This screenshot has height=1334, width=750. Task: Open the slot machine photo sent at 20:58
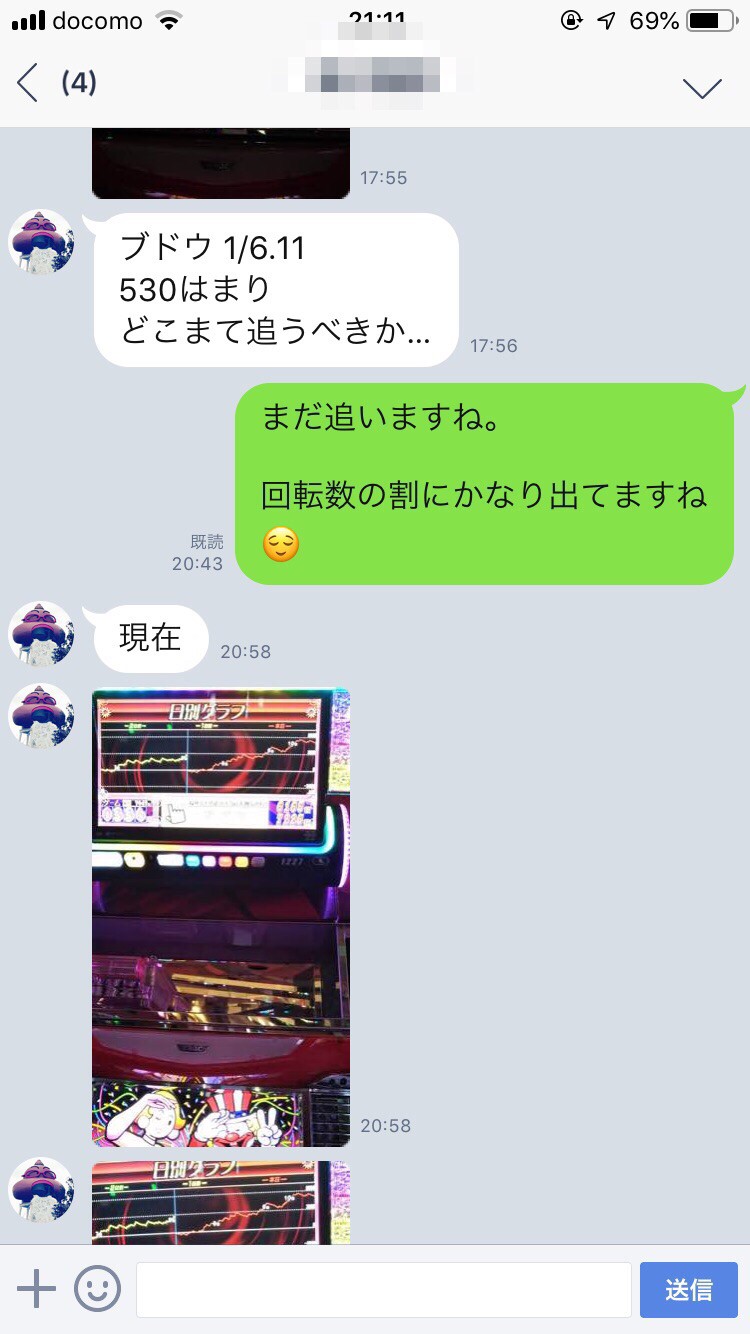tap(221, 916)
